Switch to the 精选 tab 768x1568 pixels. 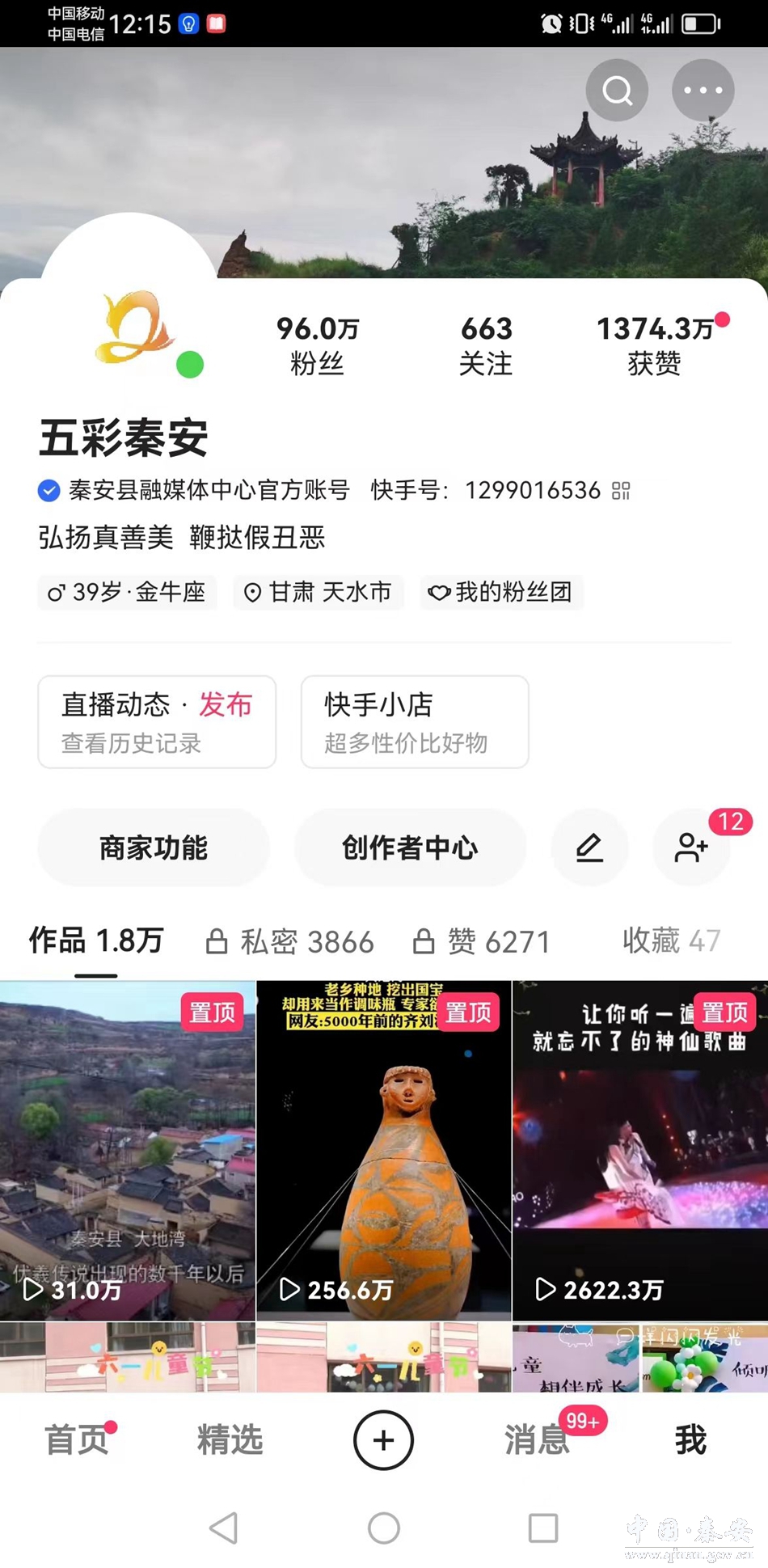[230, 1439]
